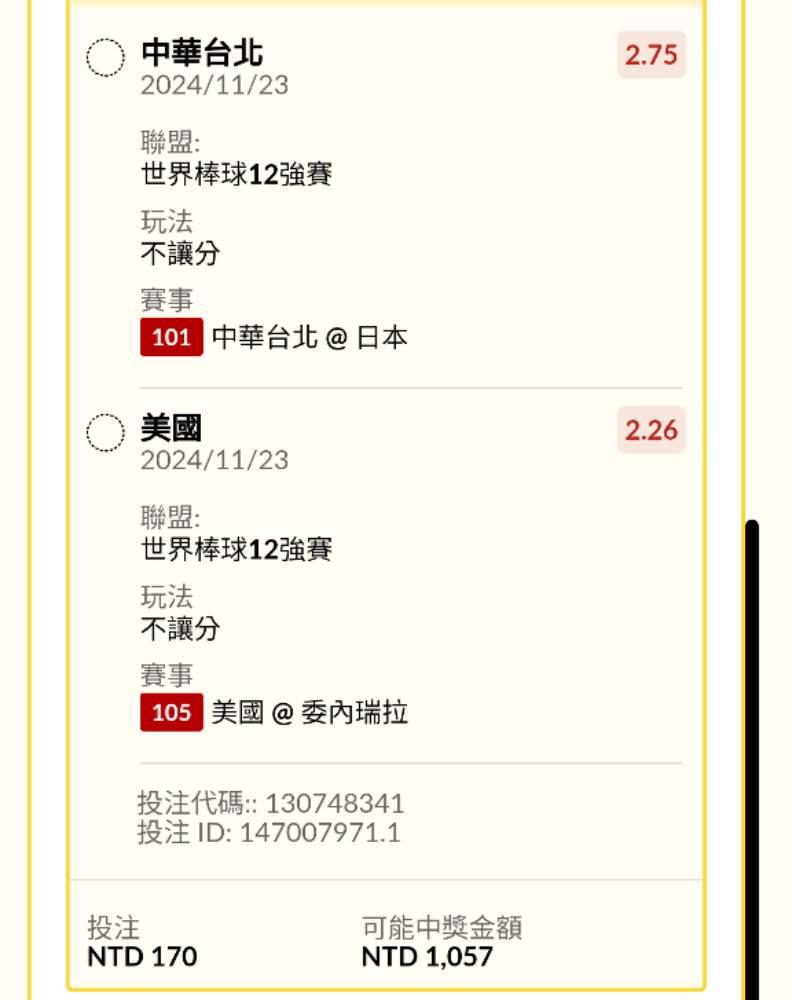Viewport: 792px width, 1000px height.
Task: Tap the black scrollbar thumb on right edge
Action: (x=752, y=760)
